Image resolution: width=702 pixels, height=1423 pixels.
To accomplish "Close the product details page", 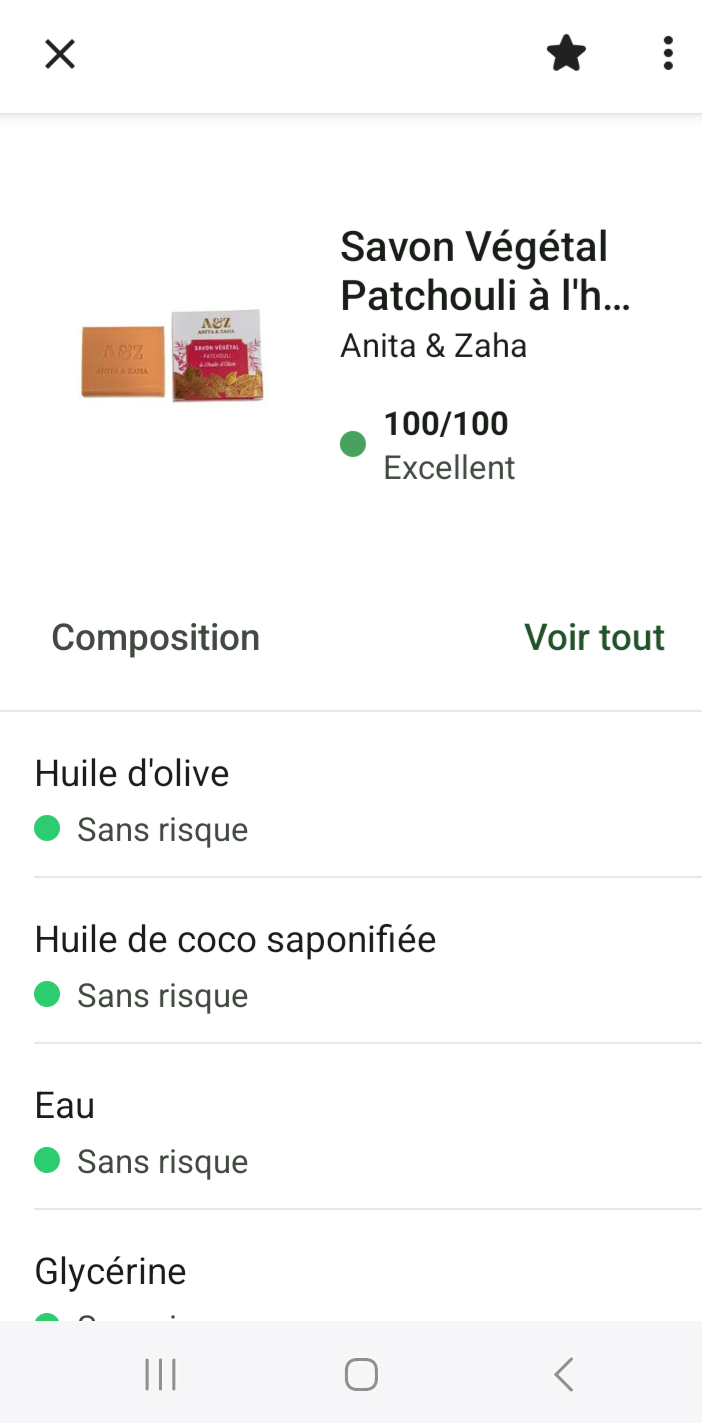I will (60, 54).
